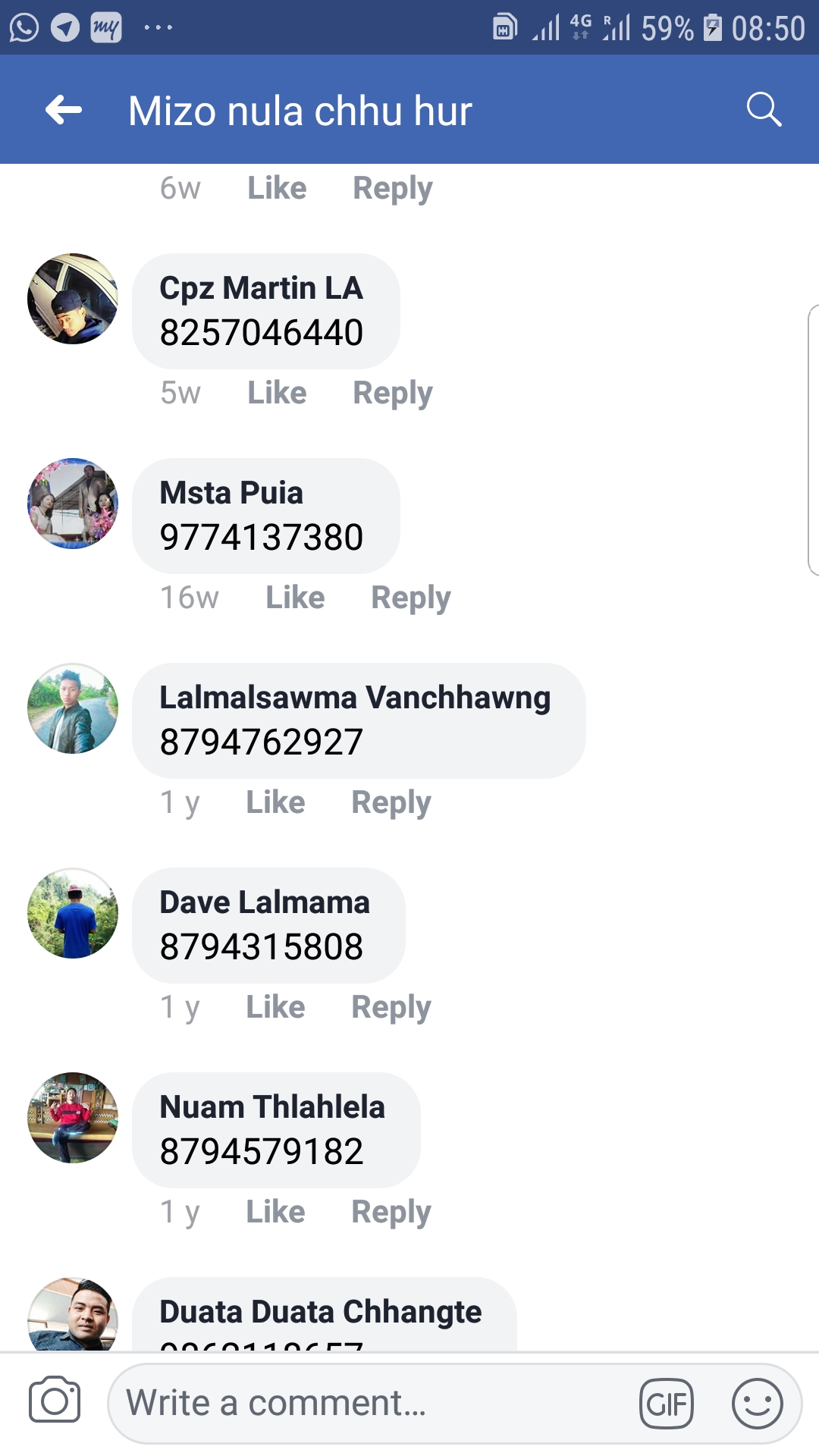Image resolution: width=819 pixels, height=1456 pixels.
Task: Open the GIF picker
Action: (x=667, y=1404)
